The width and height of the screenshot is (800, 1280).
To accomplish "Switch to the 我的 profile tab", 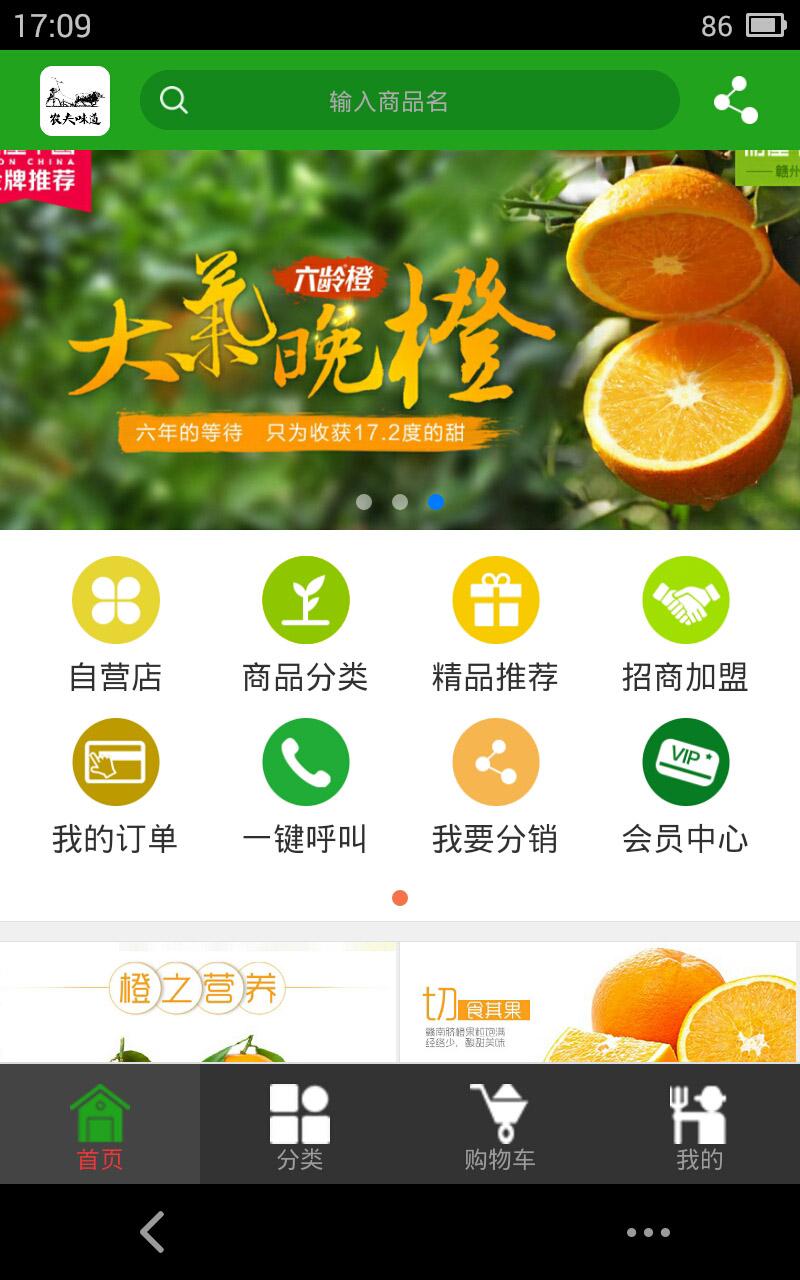I will [x=698, y=1124].
